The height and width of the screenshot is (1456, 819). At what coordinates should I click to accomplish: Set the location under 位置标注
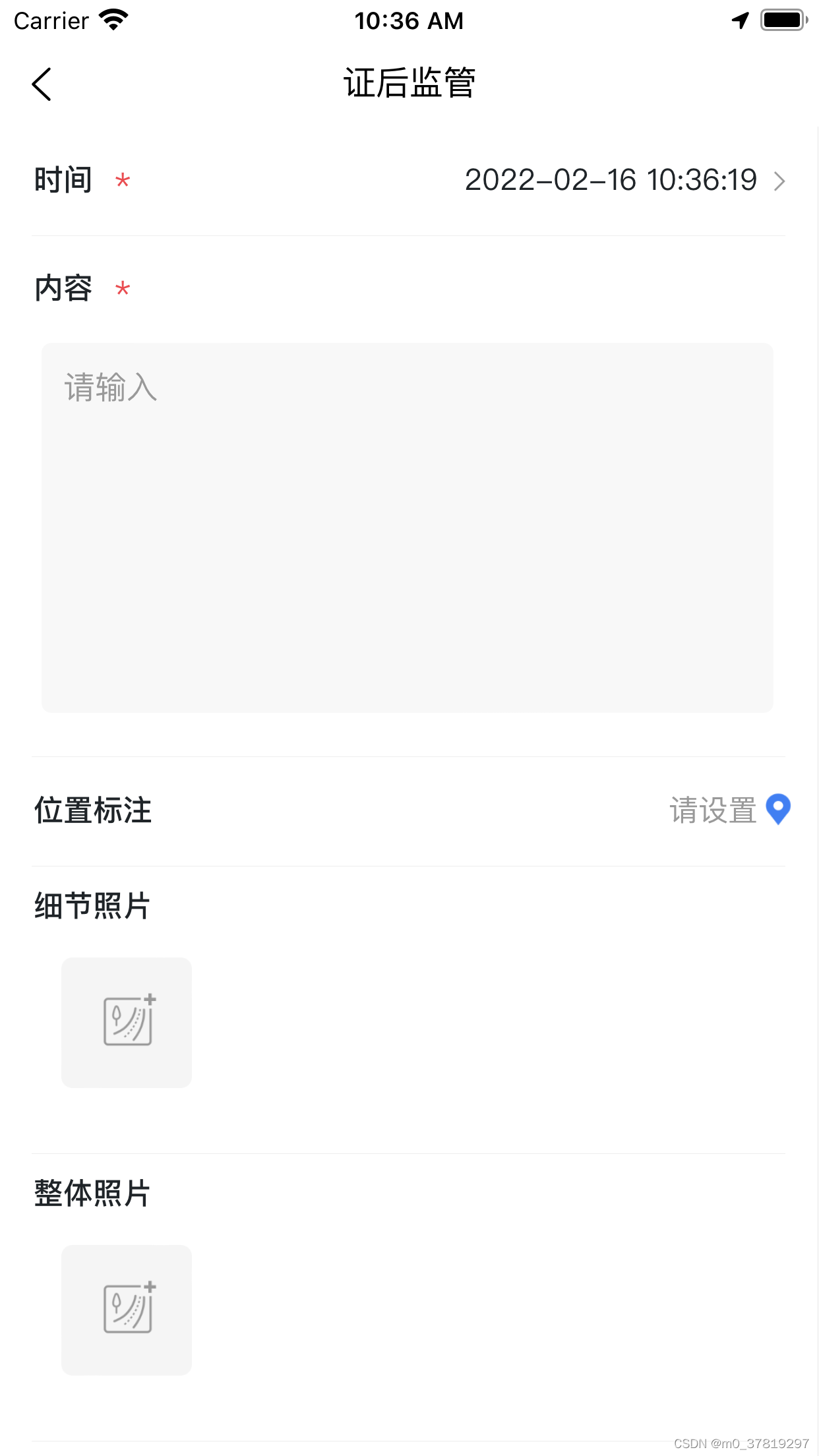tap(730, 810)
